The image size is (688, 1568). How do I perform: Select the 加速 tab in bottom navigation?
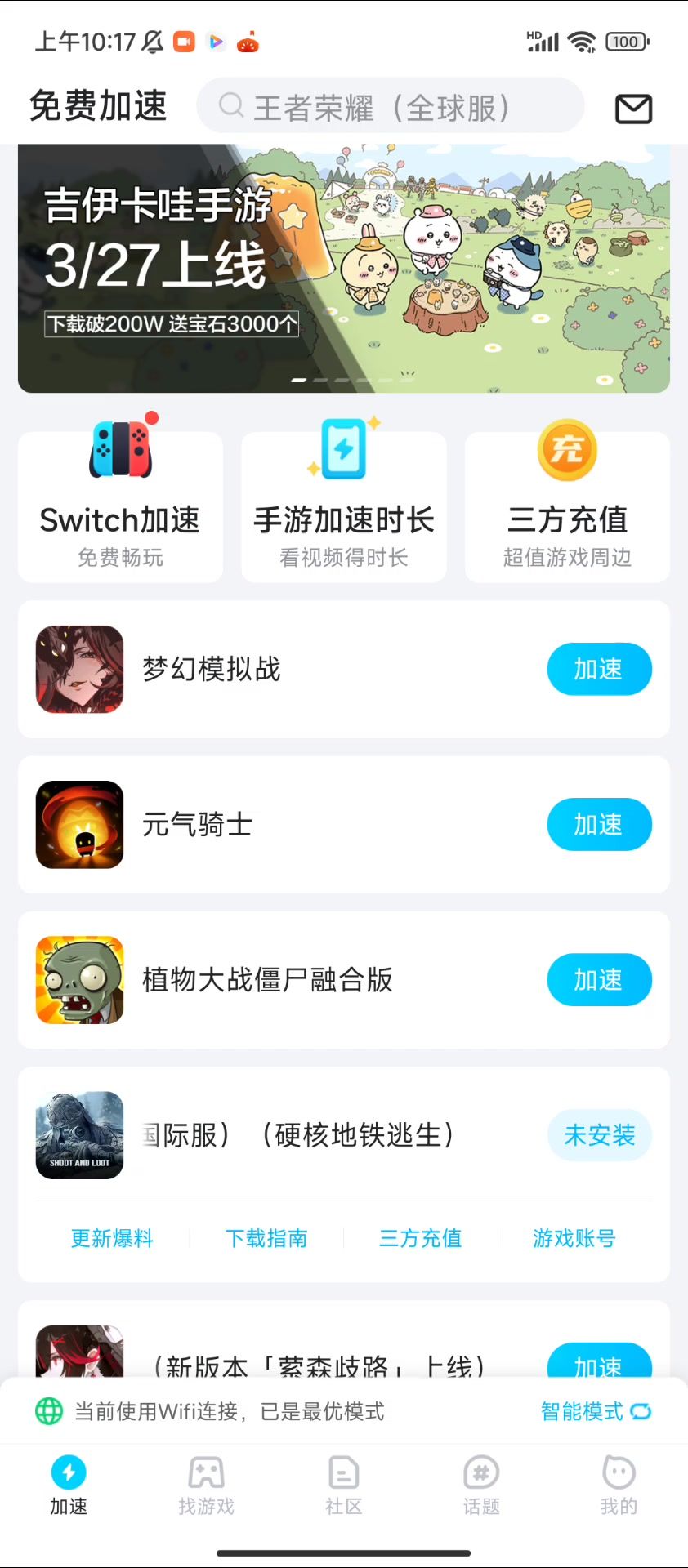(x=69, y=1486)
